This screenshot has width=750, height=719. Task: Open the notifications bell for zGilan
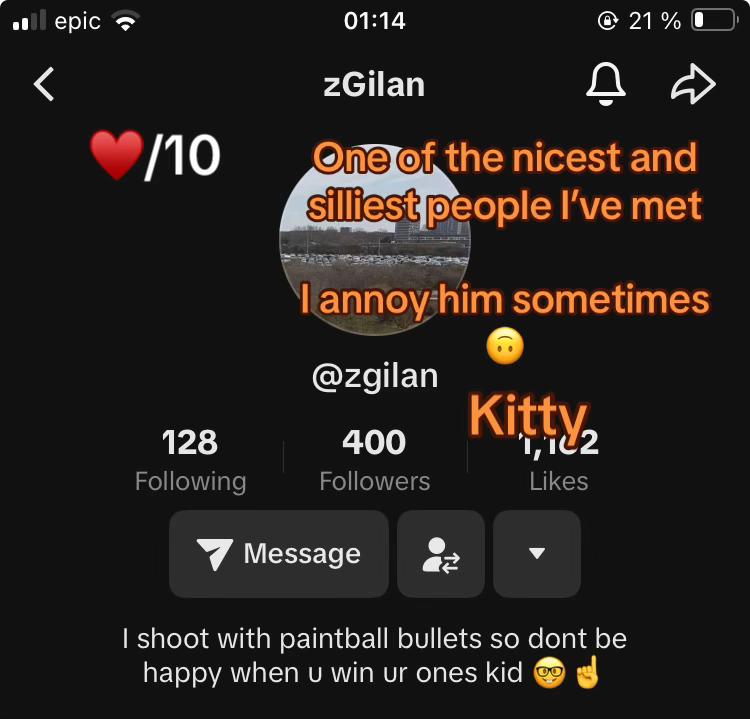(x=605, y=85)
